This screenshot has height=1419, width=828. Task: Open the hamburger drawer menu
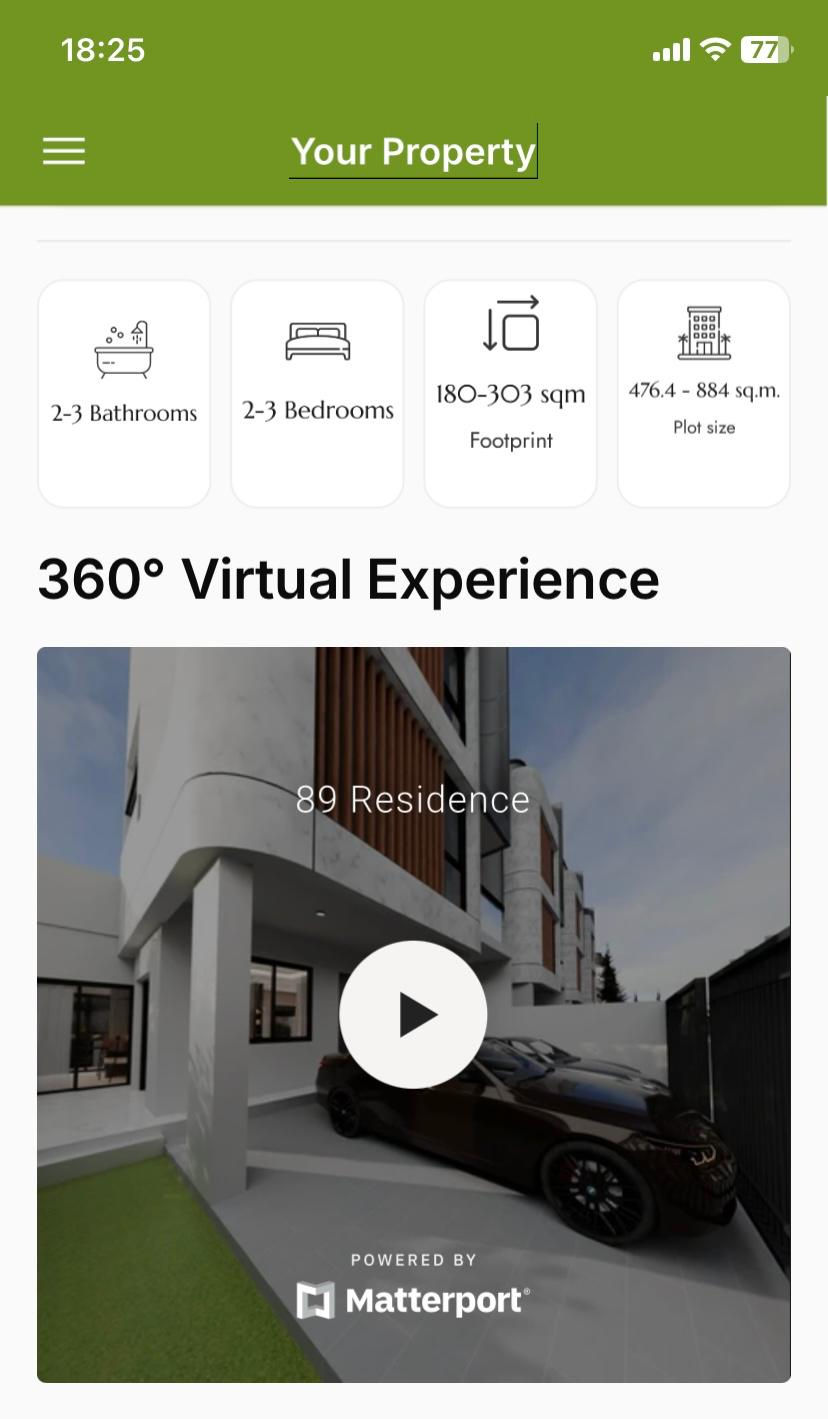coord(64,151)
